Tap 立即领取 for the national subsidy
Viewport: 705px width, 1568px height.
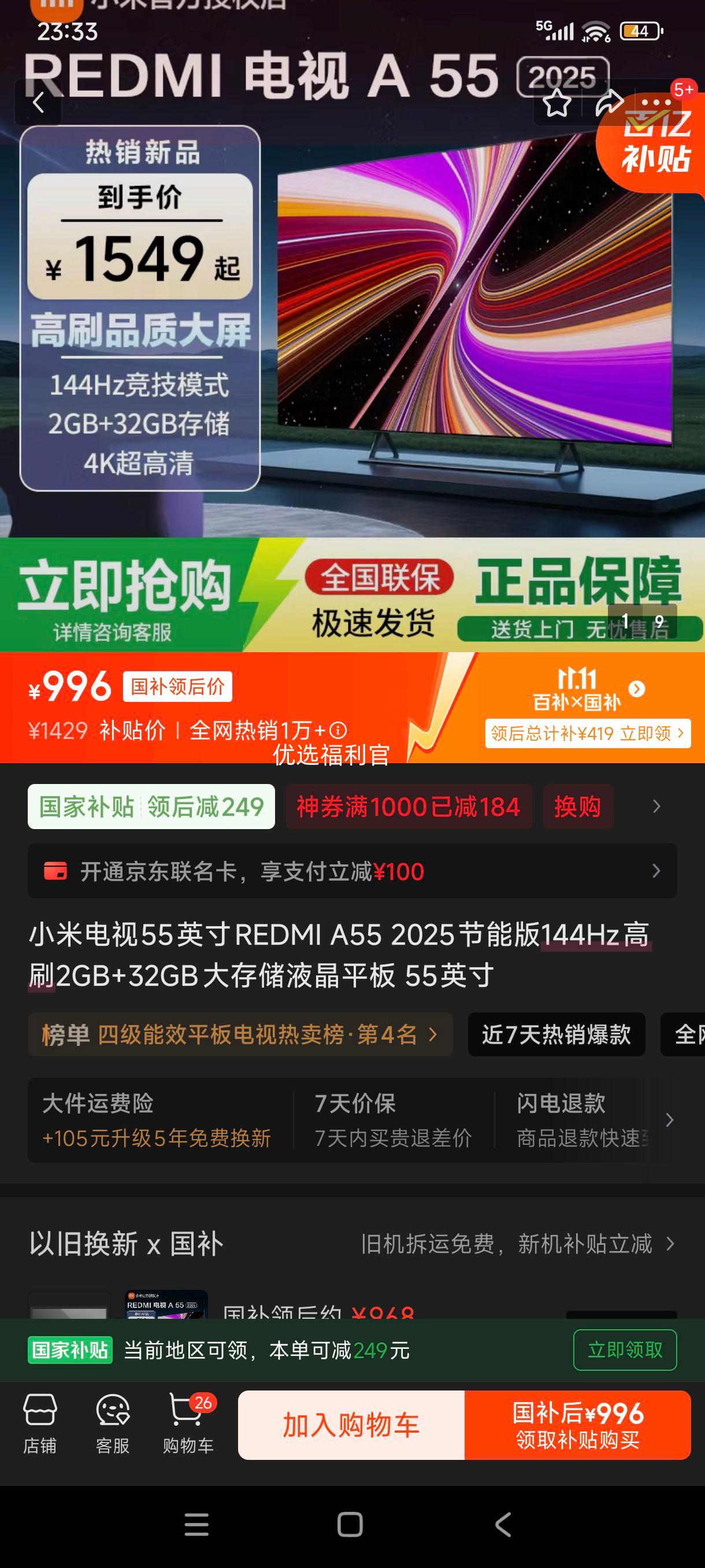coord(625,1350)
